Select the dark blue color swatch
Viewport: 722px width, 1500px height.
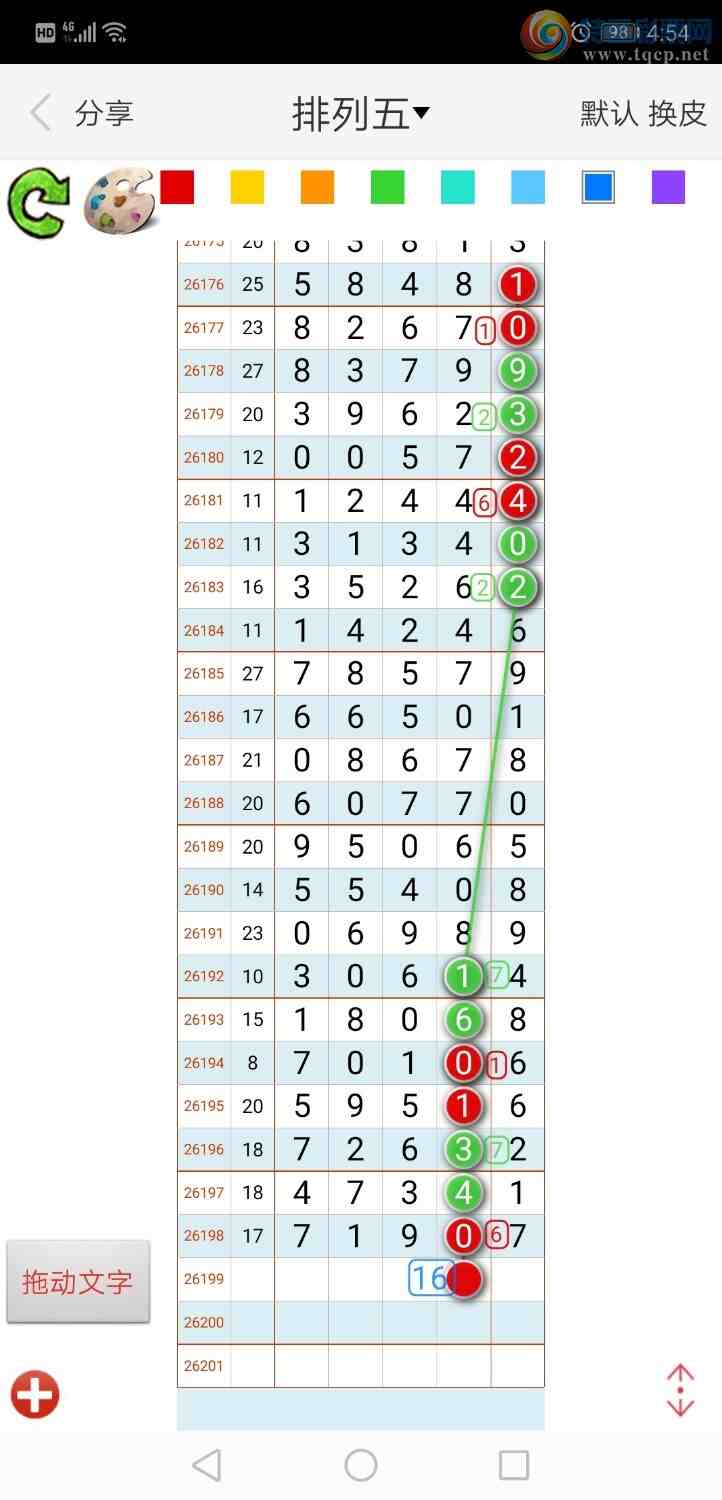pyautogui.click(x=598, y=187)
